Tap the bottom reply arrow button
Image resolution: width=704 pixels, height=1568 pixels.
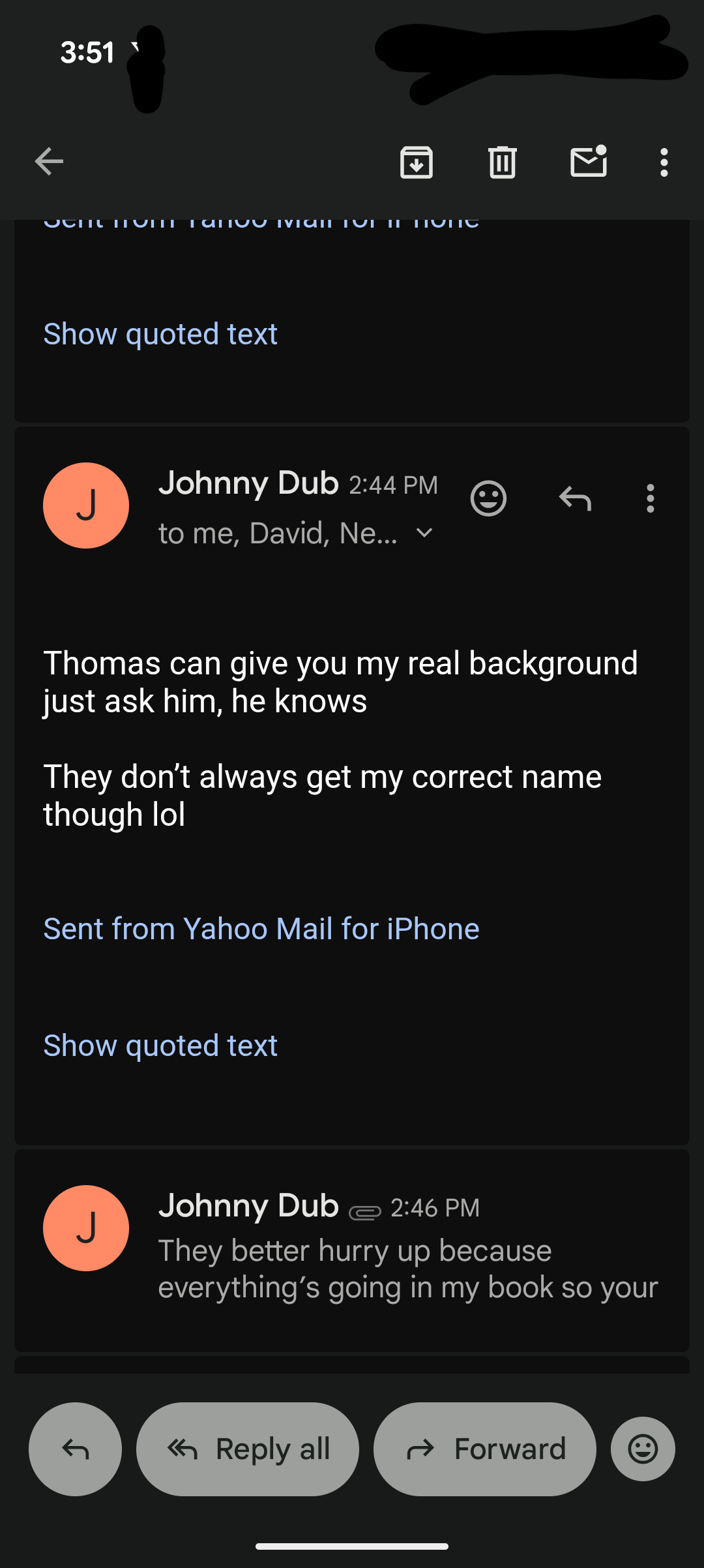click(75, 1449)
